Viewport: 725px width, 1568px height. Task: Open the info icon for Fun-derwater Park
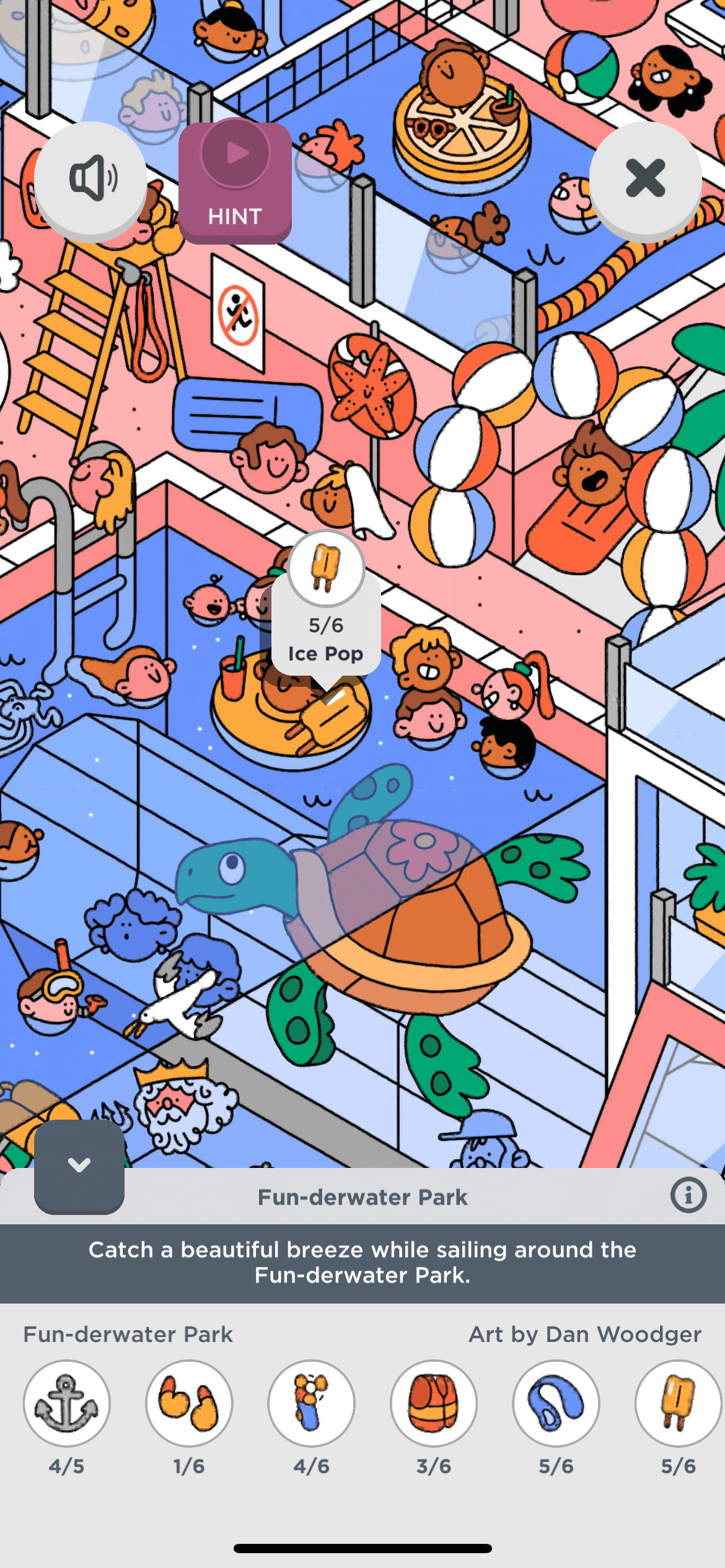[688, 1195]
